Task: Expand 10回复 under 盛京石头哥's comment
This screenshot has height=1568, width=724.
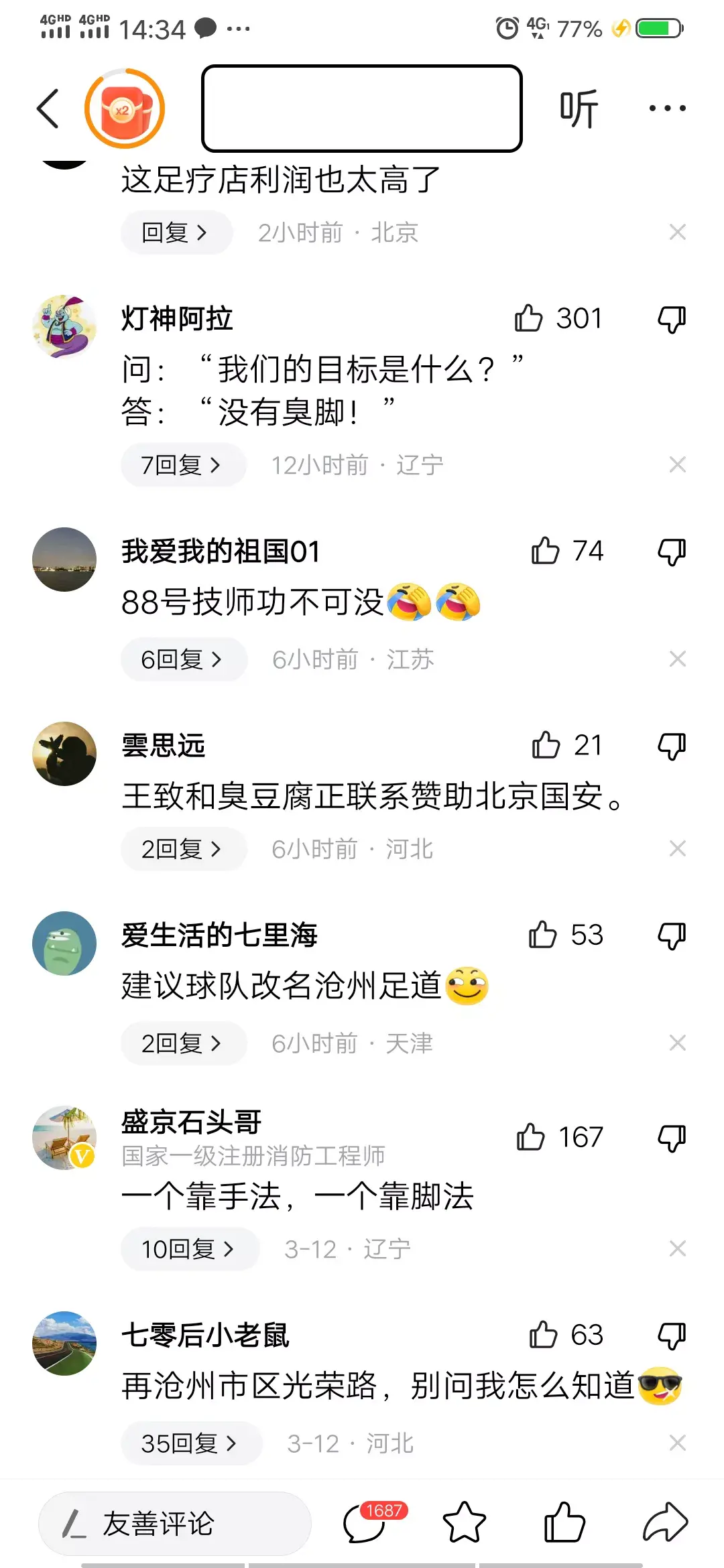Action: click(189, 1249)
